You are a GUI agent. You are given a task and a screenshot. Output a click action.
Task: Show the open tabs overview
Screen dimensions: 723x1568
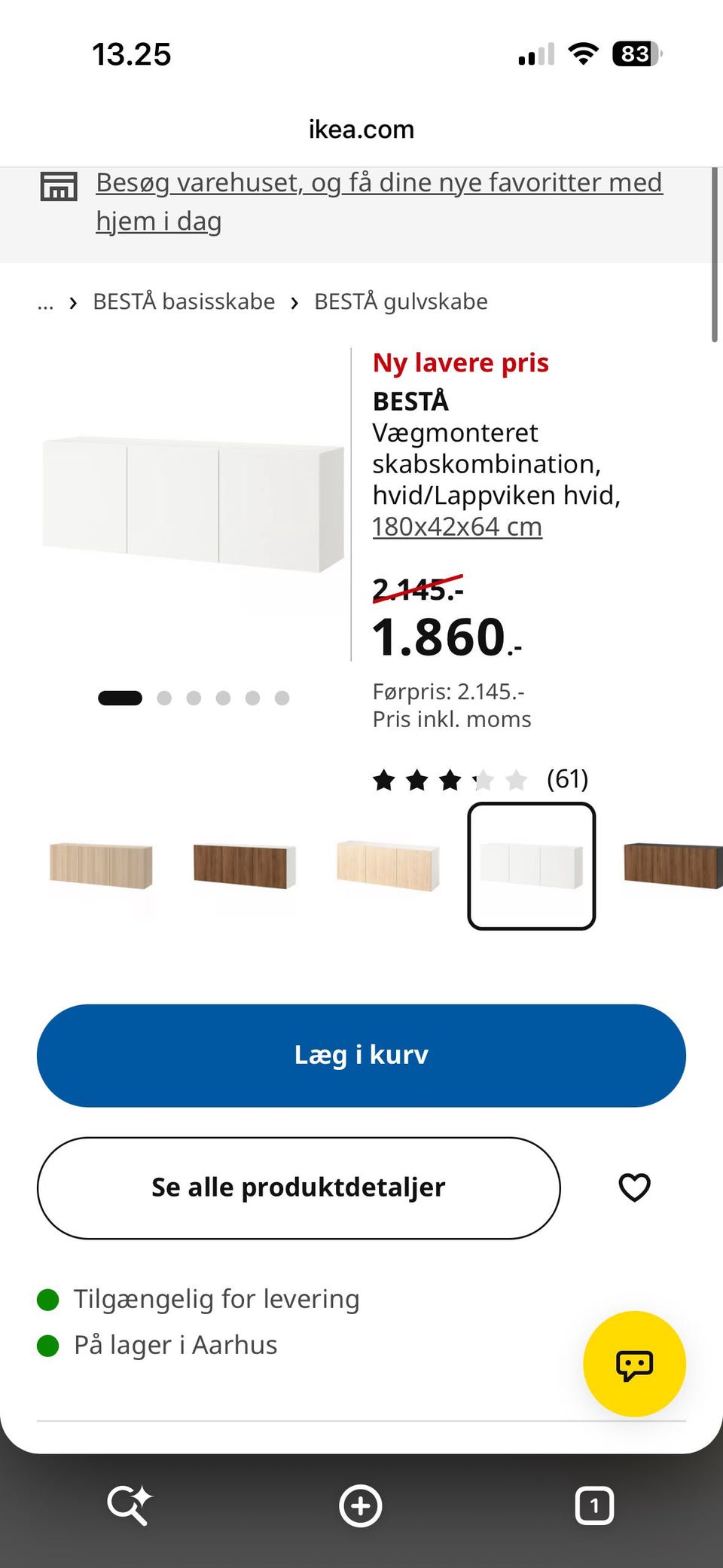(594, 1505)
